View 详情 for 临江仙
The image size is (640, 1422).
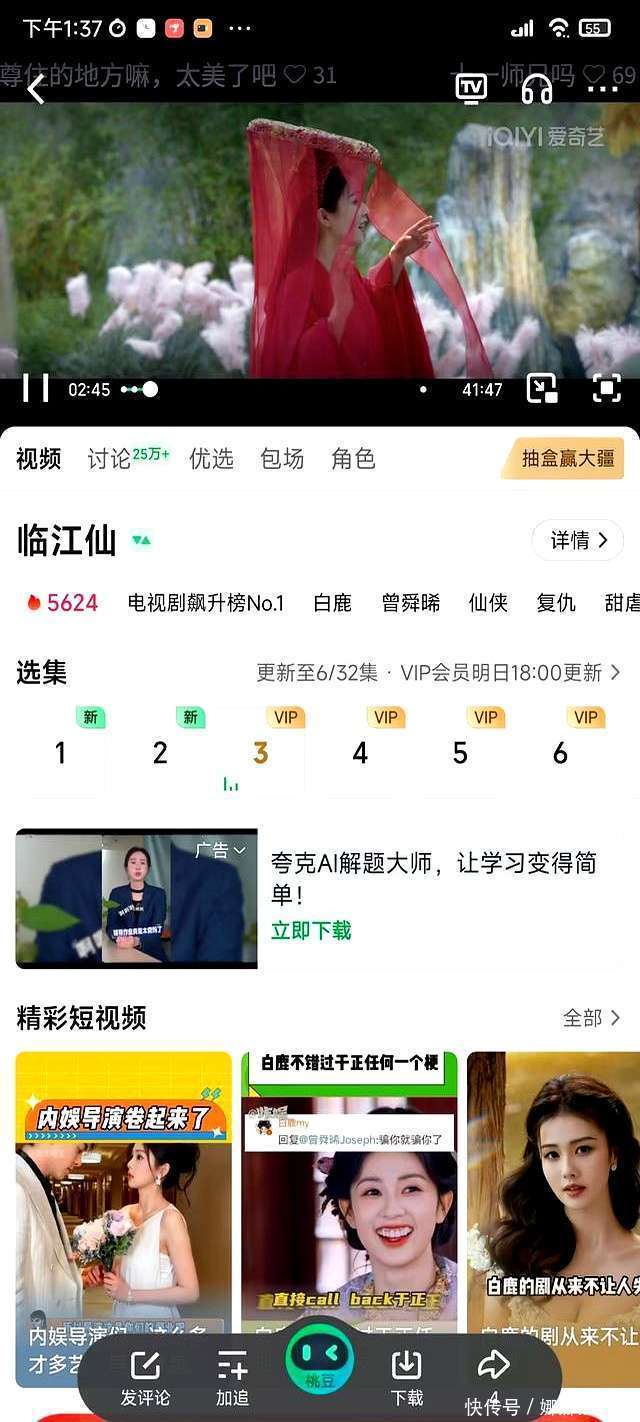pyautogui.click(x=577, y=540)
